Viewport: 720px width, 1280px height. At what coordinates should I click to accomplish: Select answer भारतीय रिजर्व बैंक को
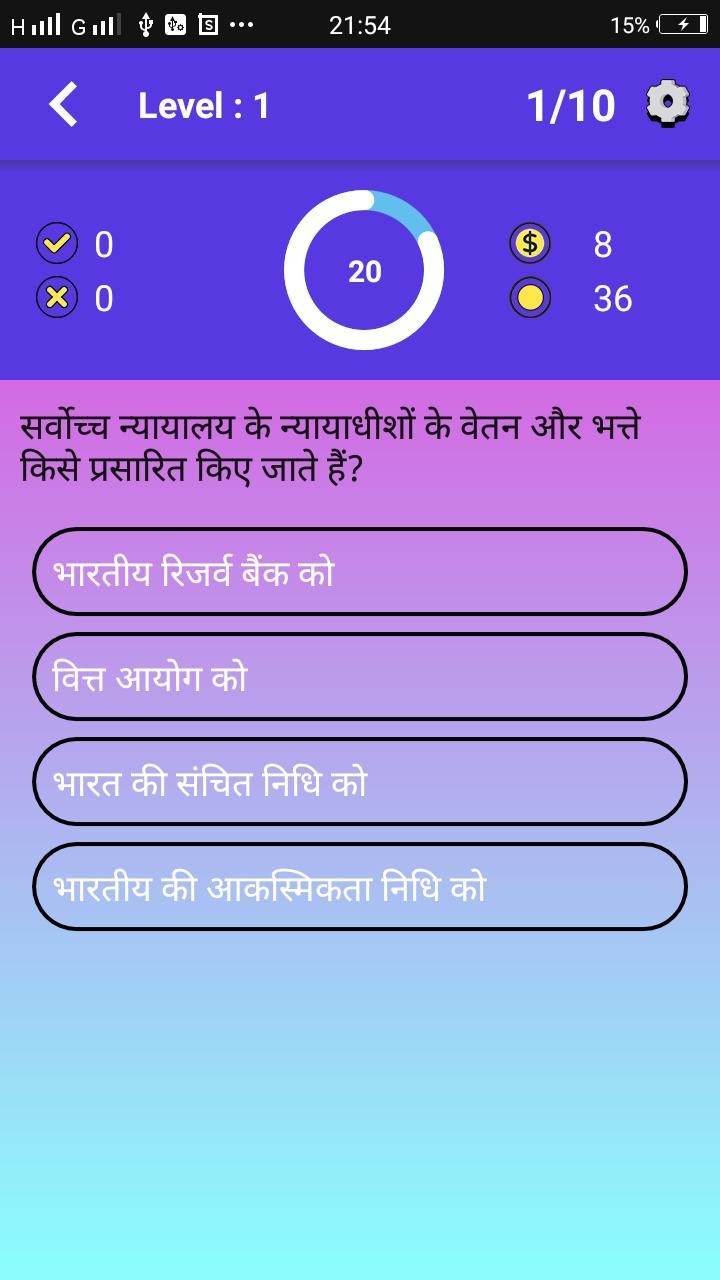tap(360, 572)
